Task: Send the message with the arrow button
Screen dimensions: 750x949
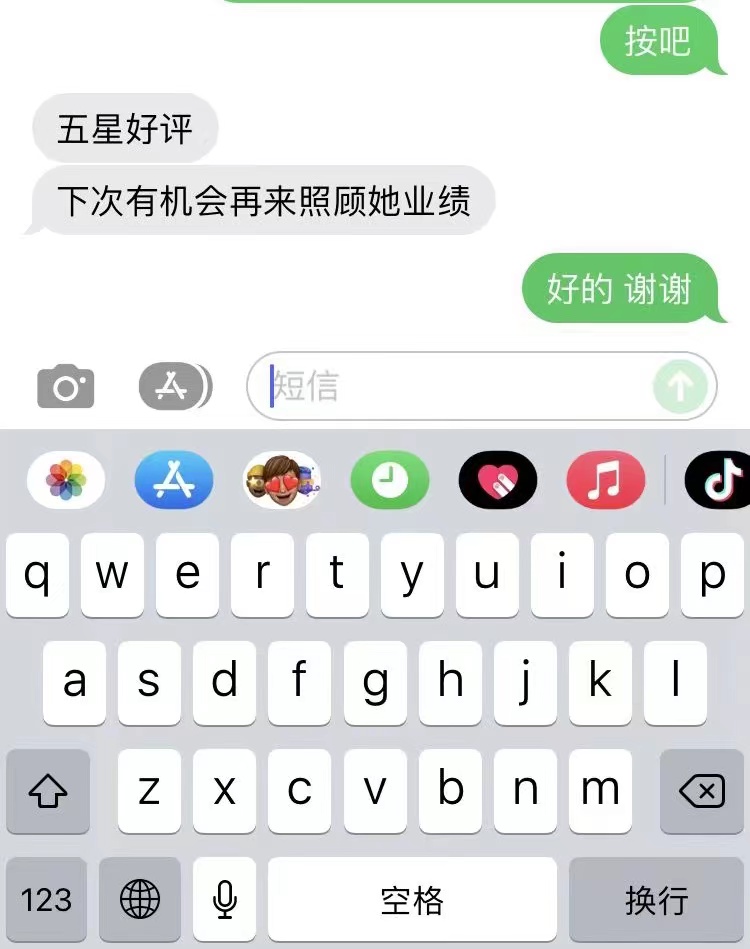Action: coord(680,386)
